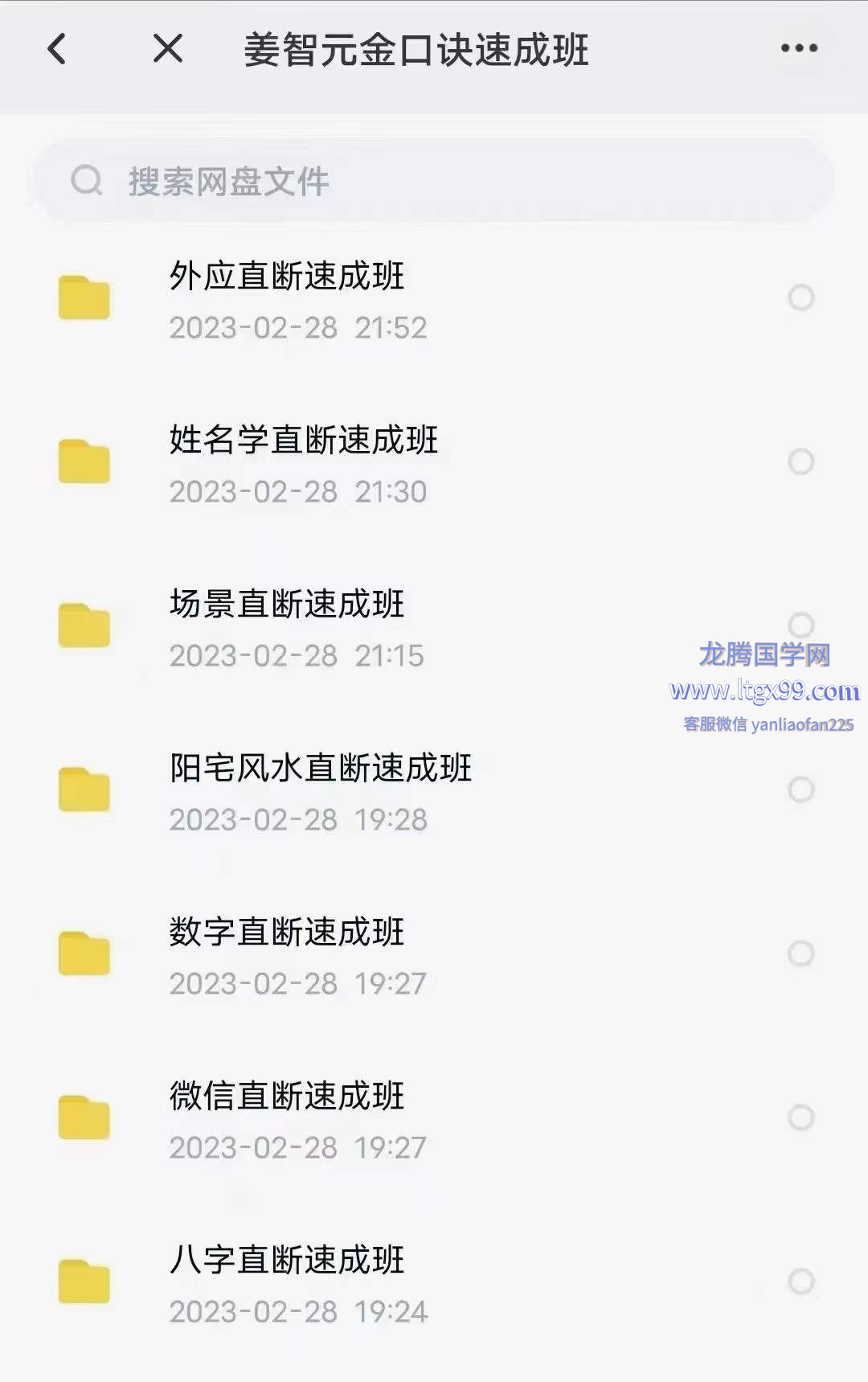Select the circle next to 八字直断速成班
Image resolution: width=868 pixels, height=1382 pixels.
[x=800, y=1282]
